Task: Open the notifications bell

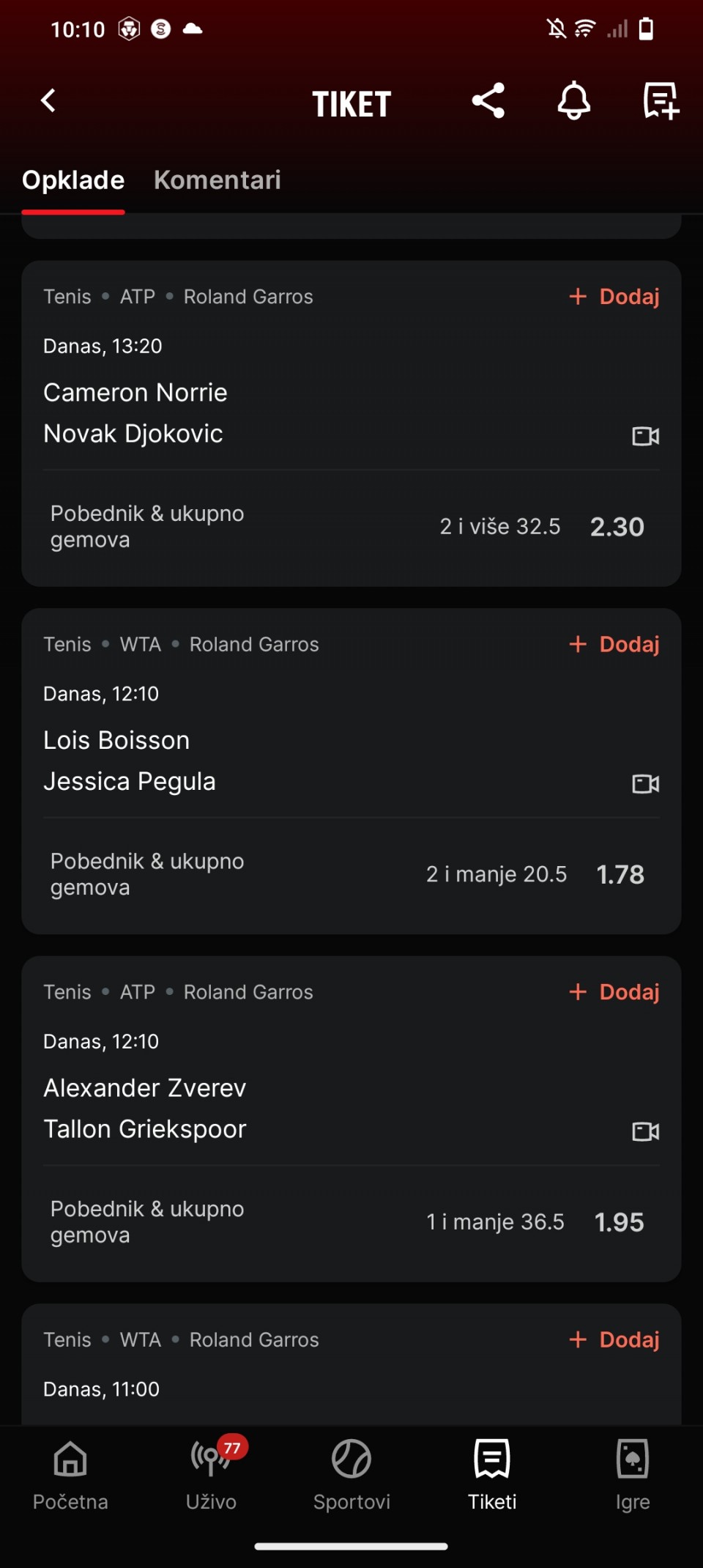Action: [573, 101]
